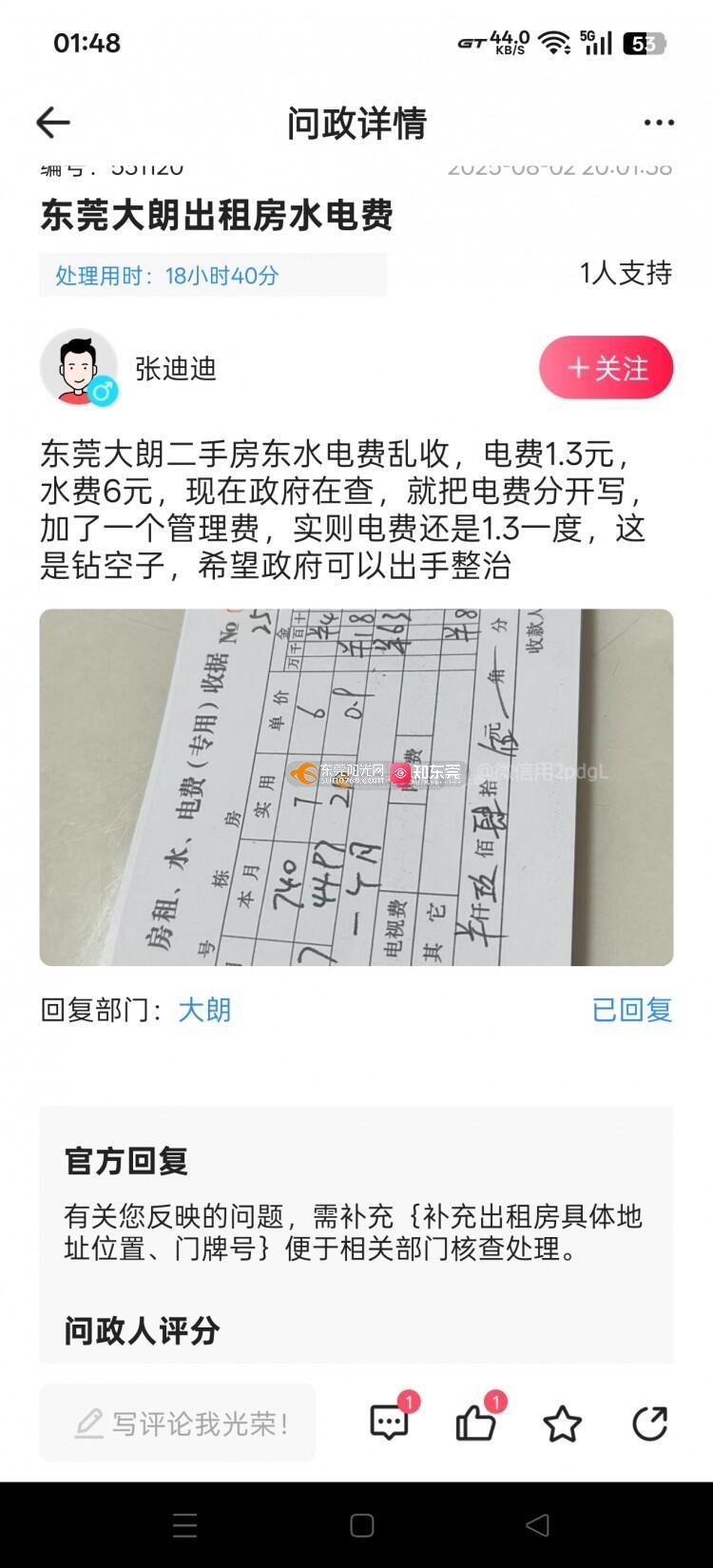This screenshot has width=713, height=1568.
Task: Go back using the top arrow
Action: click(x=53, y=123)
